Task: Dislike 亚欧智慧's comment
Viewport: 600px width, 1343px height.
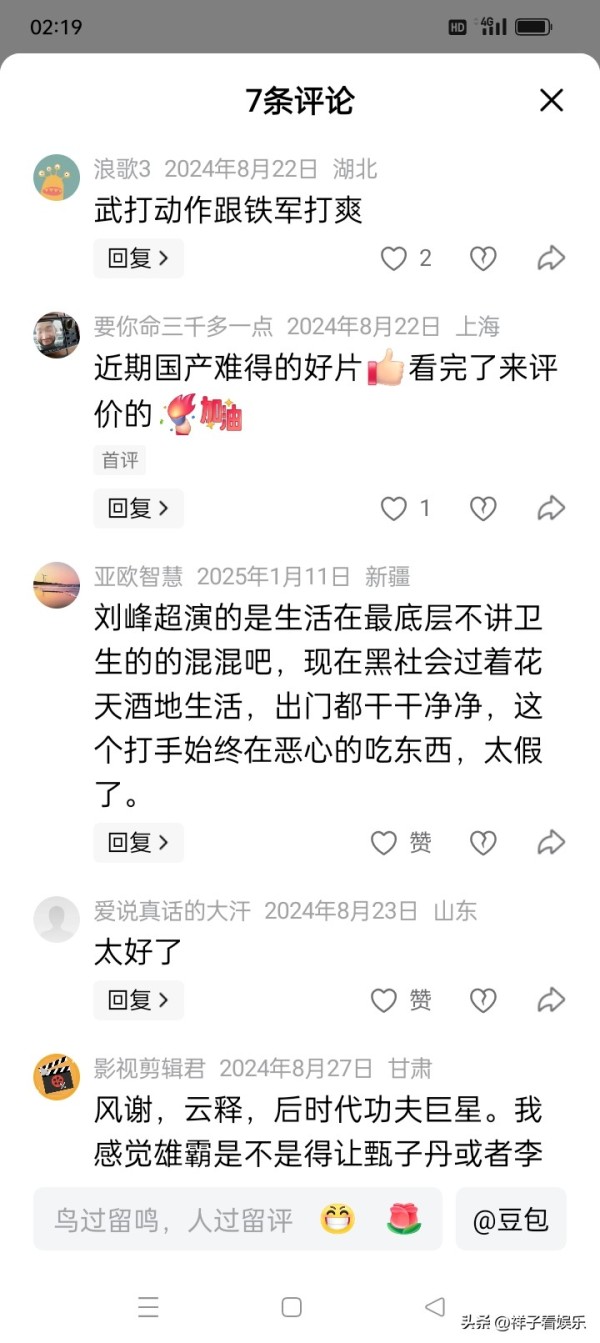Action: pos(483,843)
